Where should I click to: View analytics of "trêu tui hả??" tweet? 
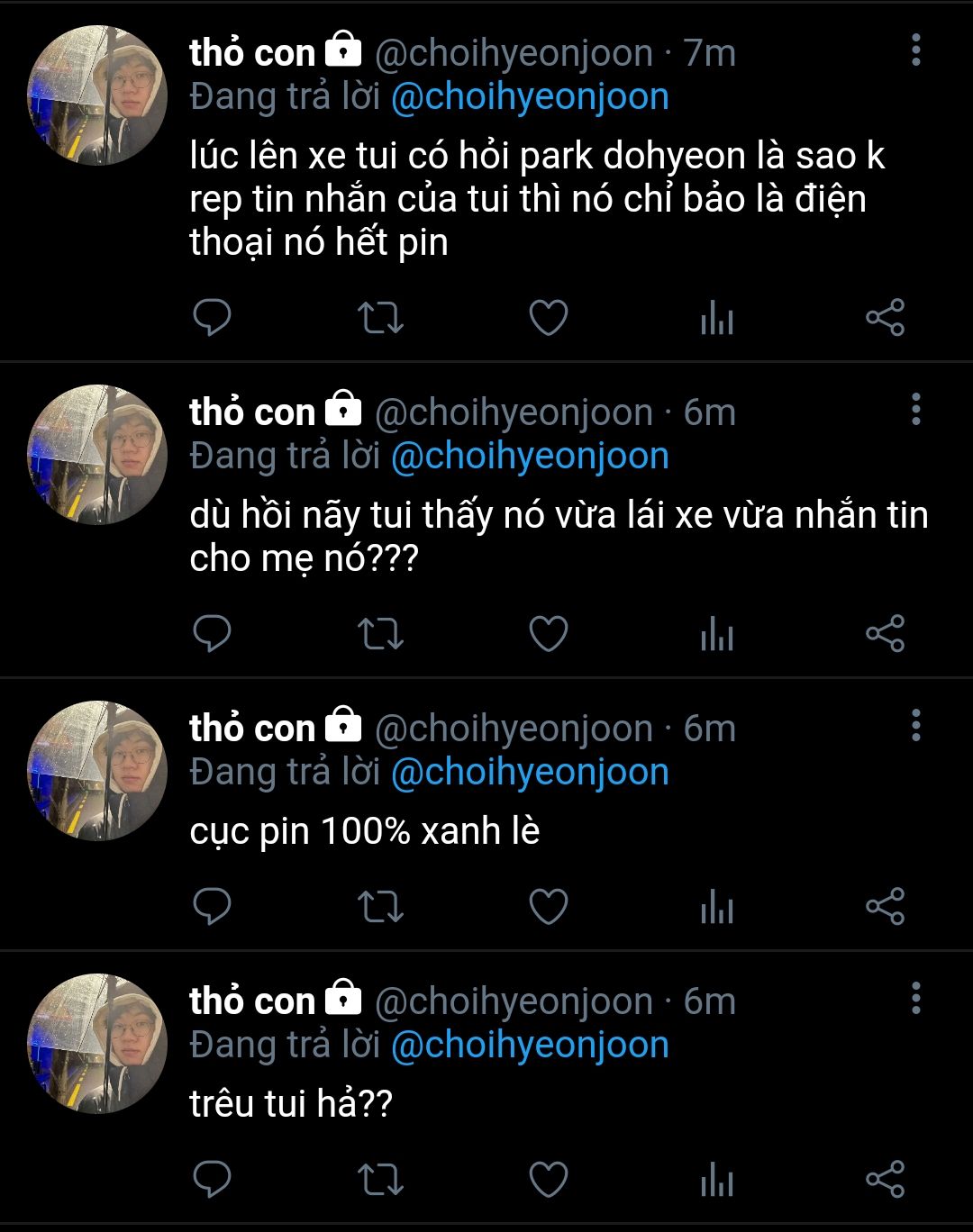point(717,1181)
